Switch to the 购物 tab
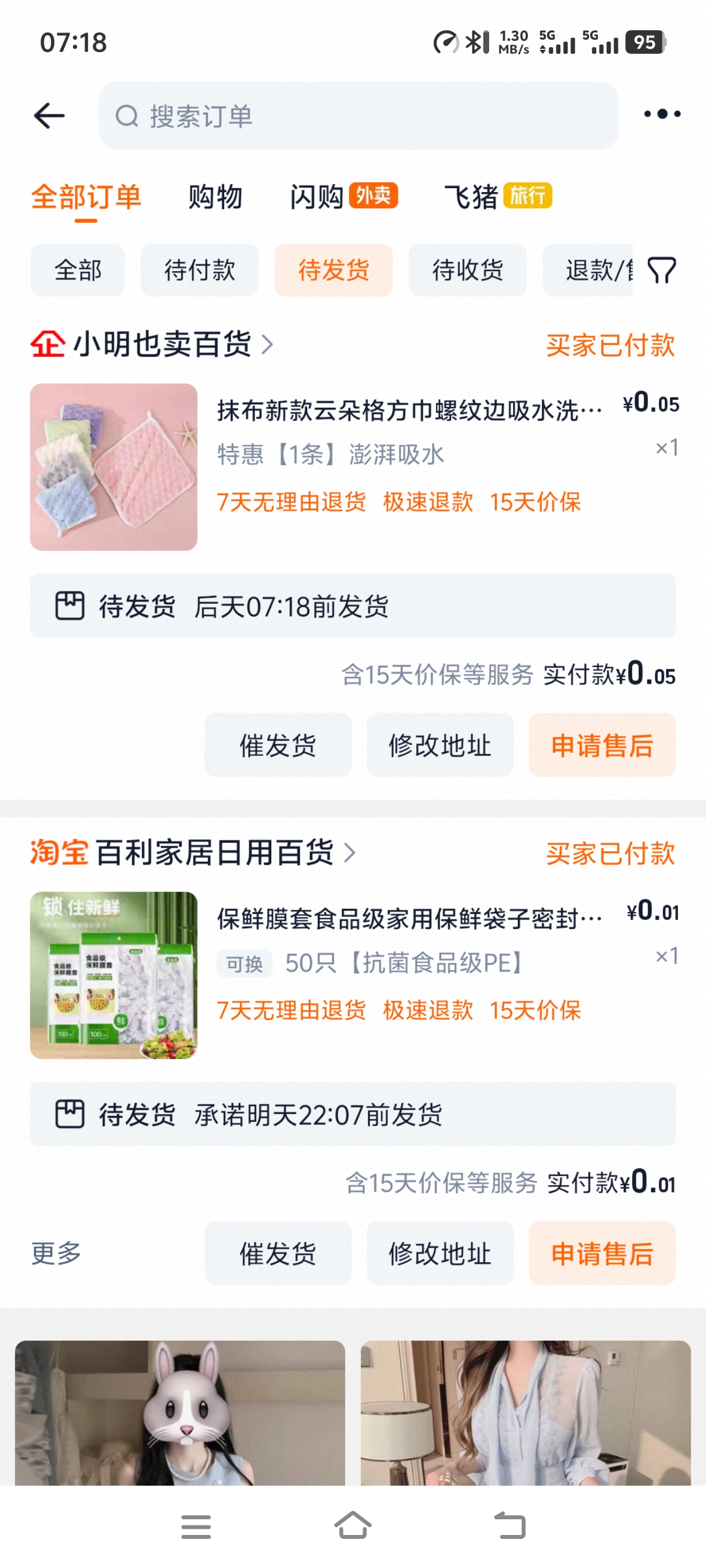This screenshot has width=706, height=1568. 215,197
